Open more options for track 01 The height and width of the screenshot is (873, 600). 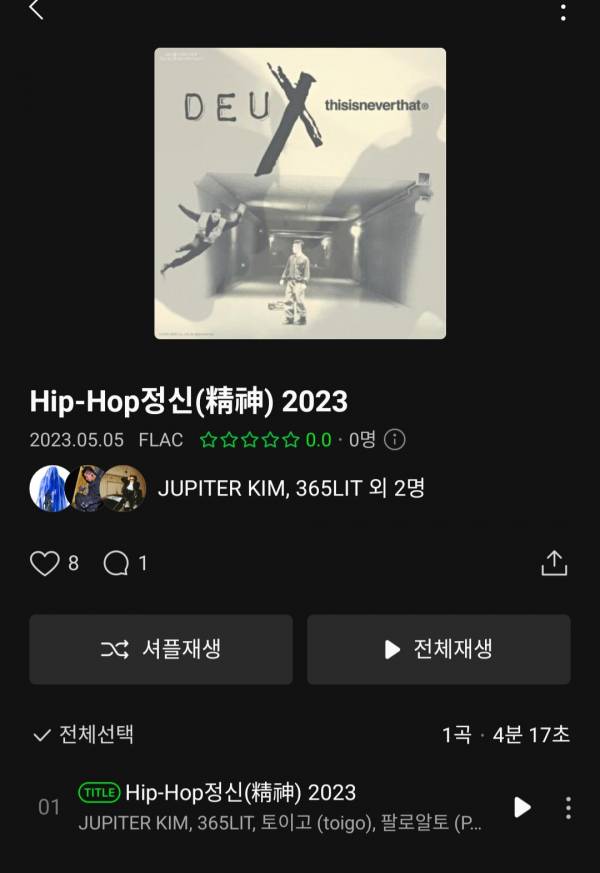click(x=568, y=807)
